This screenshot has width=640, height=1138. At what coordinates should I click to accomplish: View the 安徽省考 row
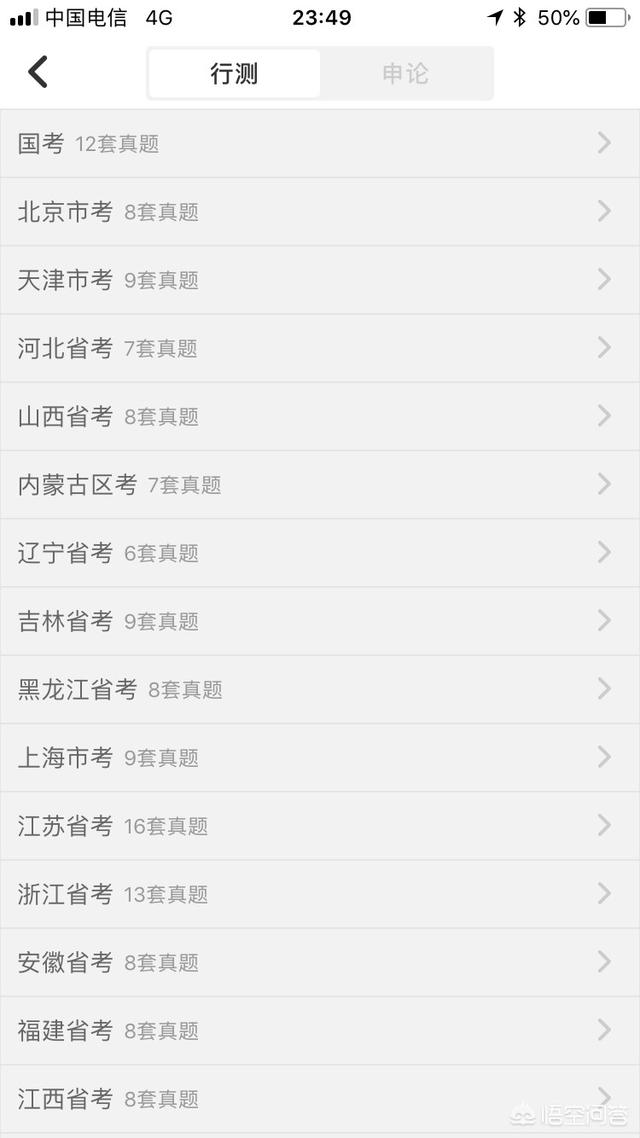click(320, 962)
